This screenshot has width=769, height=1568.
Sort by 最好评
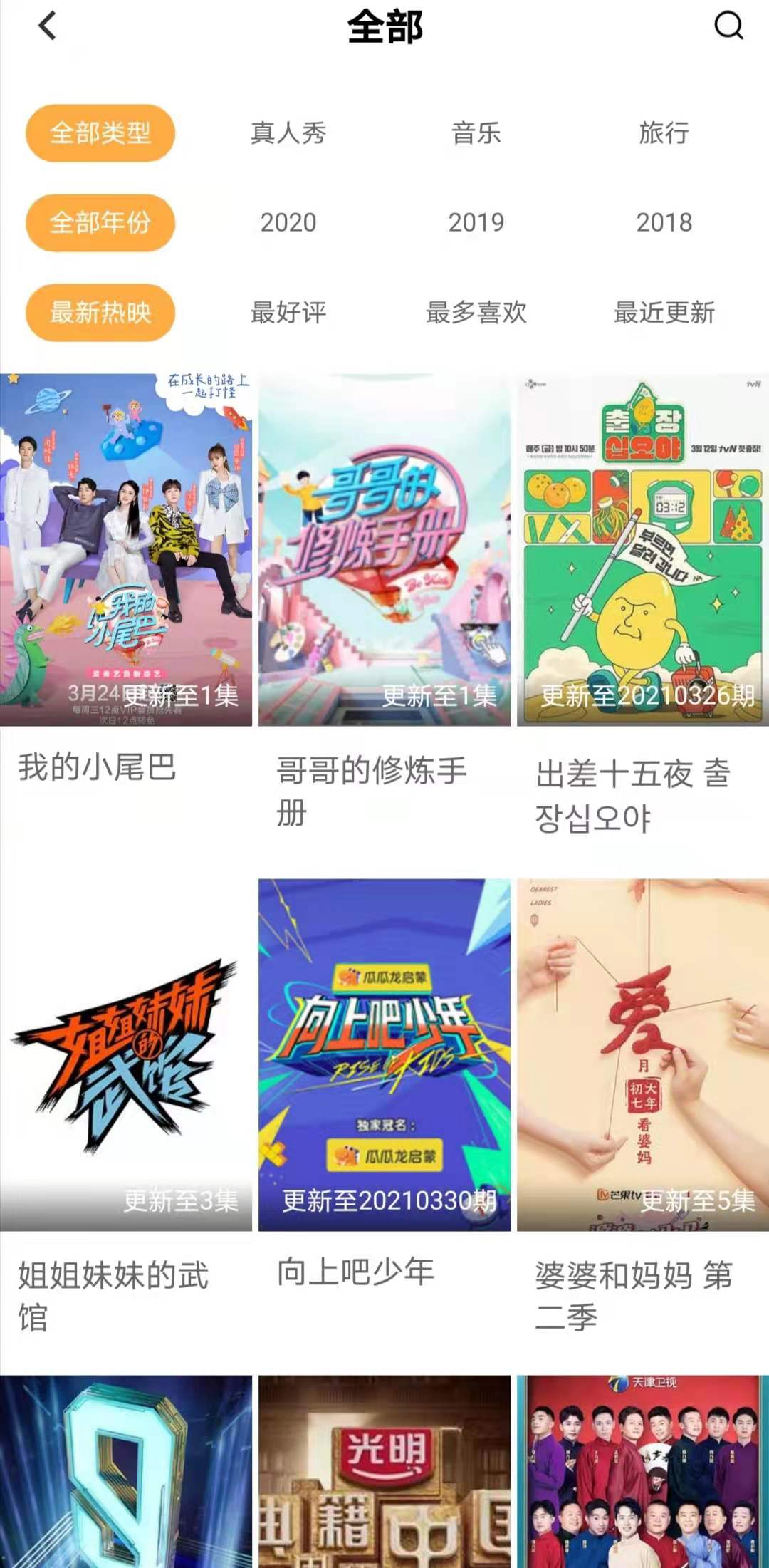(x=288, y=313)
